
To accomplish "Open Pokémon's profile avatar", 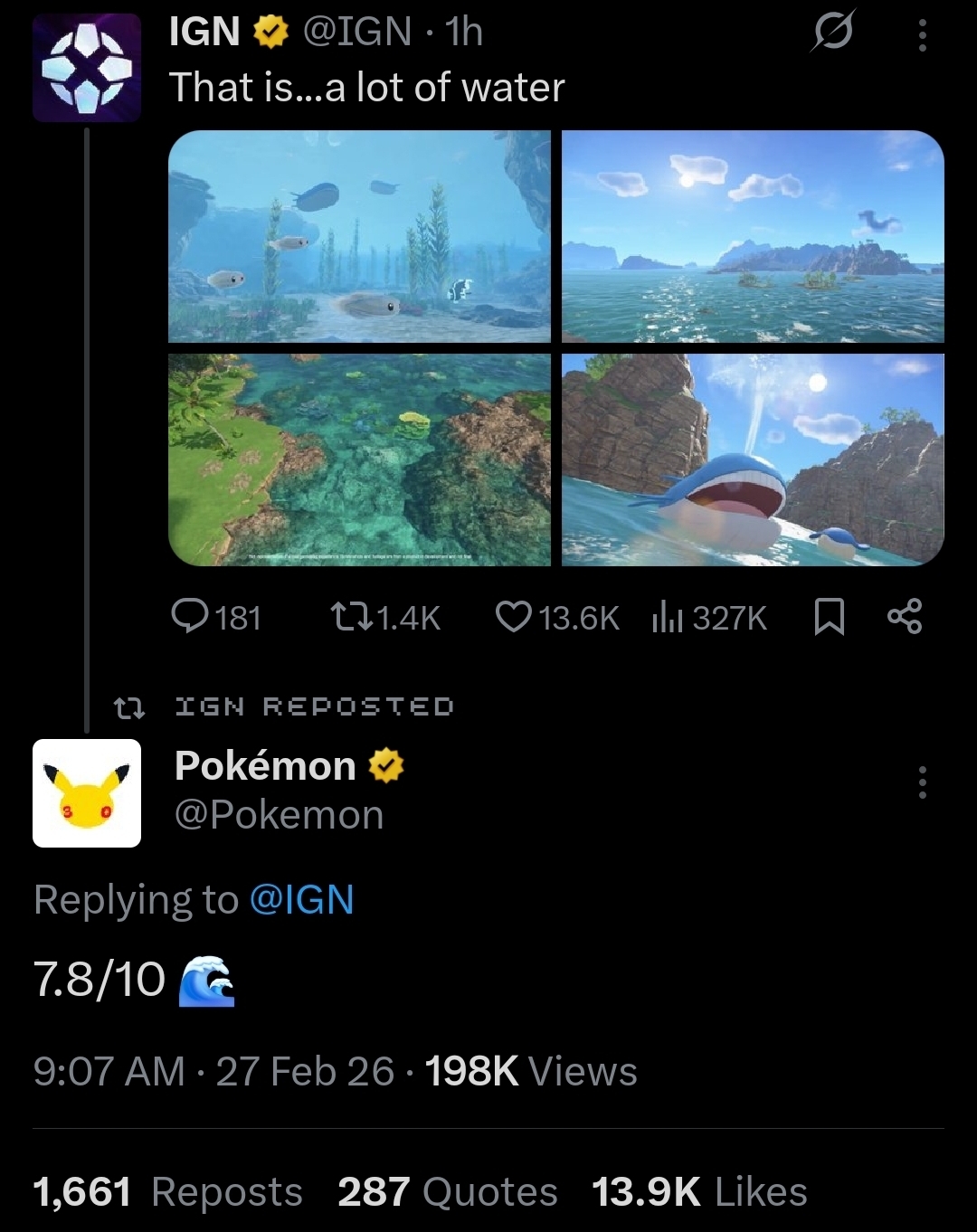I will 87,793.
